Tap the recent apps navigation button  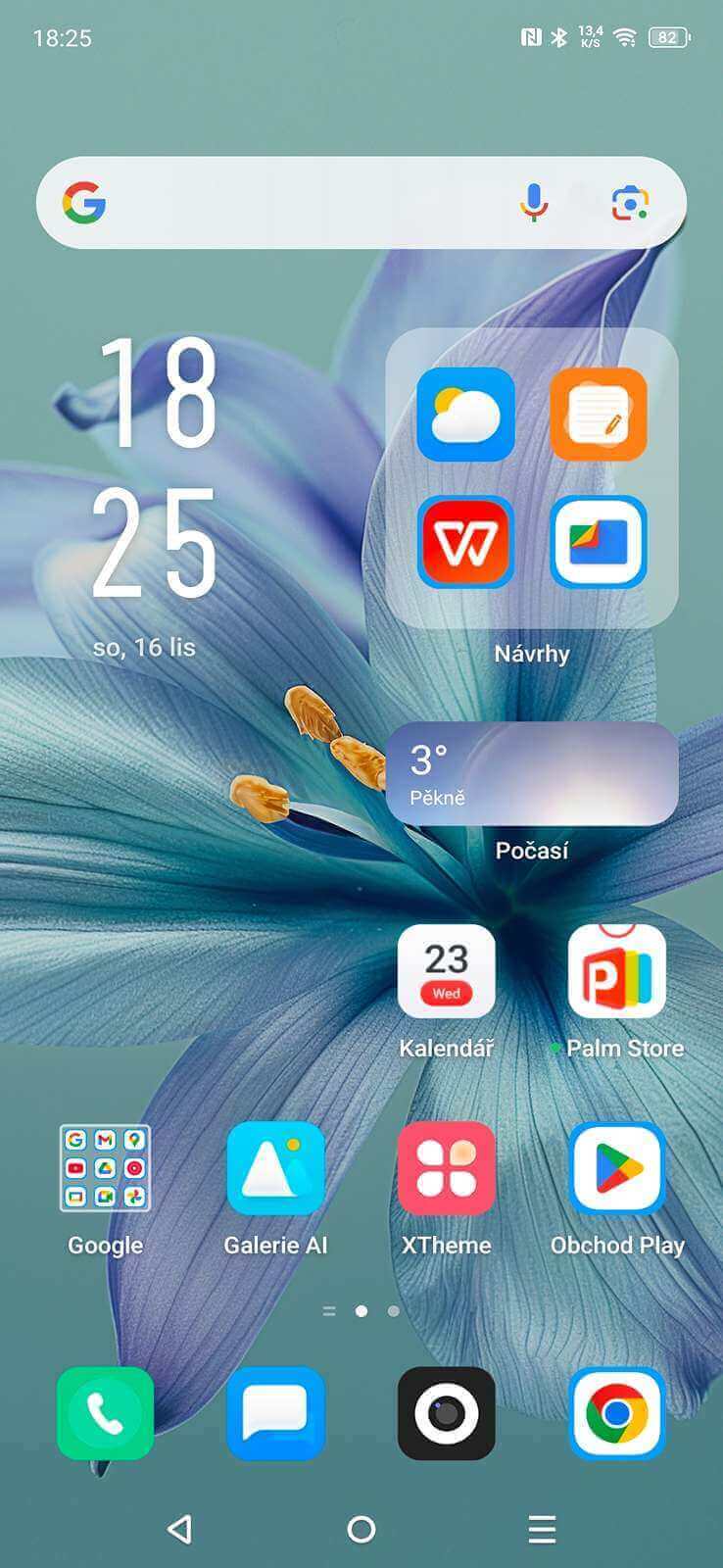(542, 1529)
